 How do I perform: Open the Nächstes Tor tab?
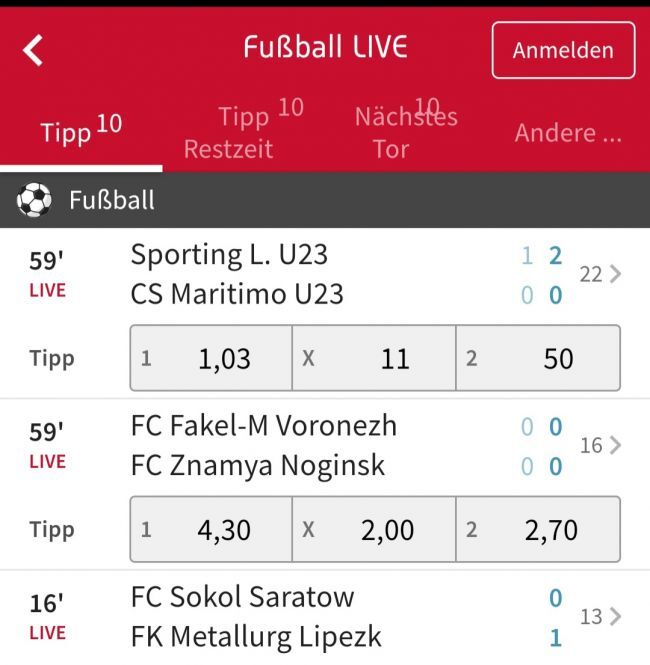[405, 132]
